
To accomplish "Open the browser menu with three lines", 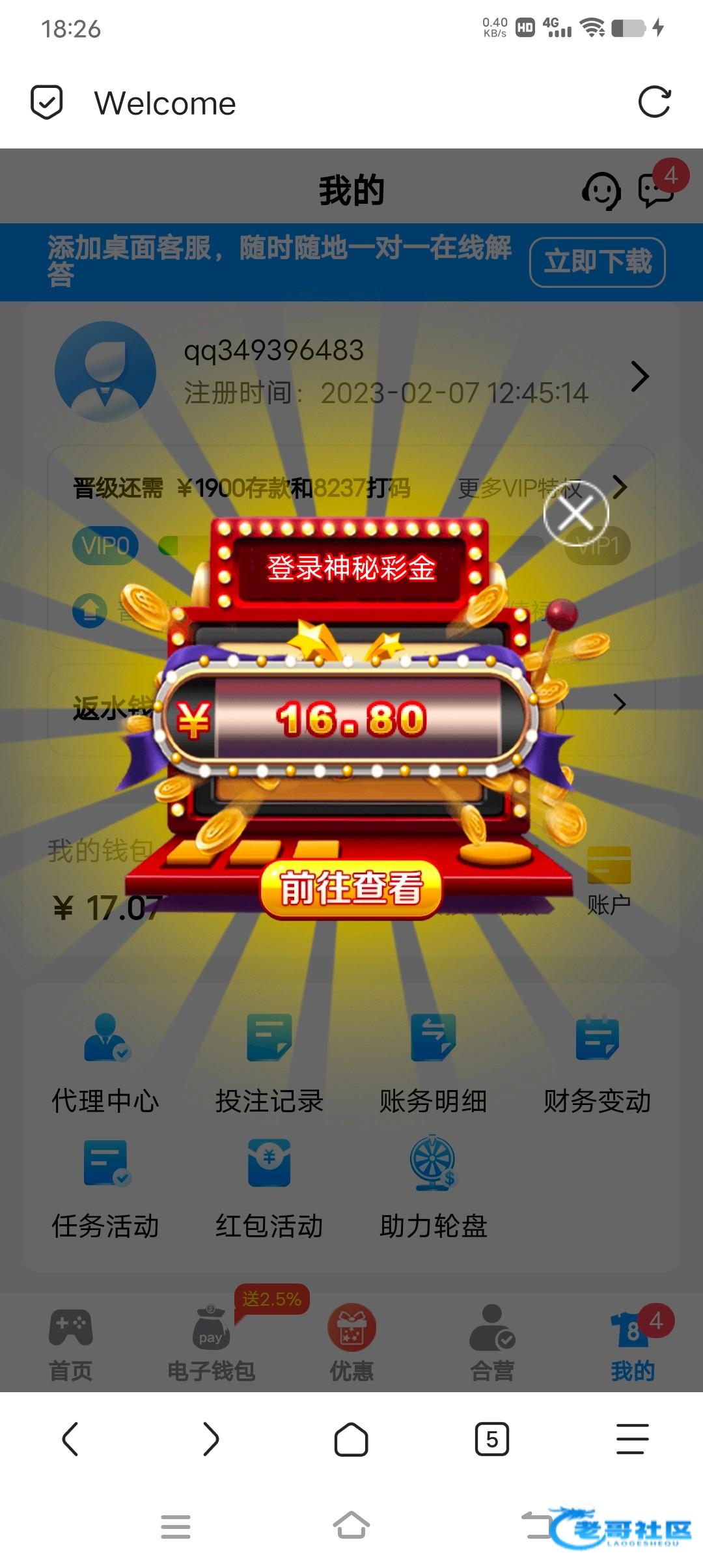I will [x=632, y=1439].
